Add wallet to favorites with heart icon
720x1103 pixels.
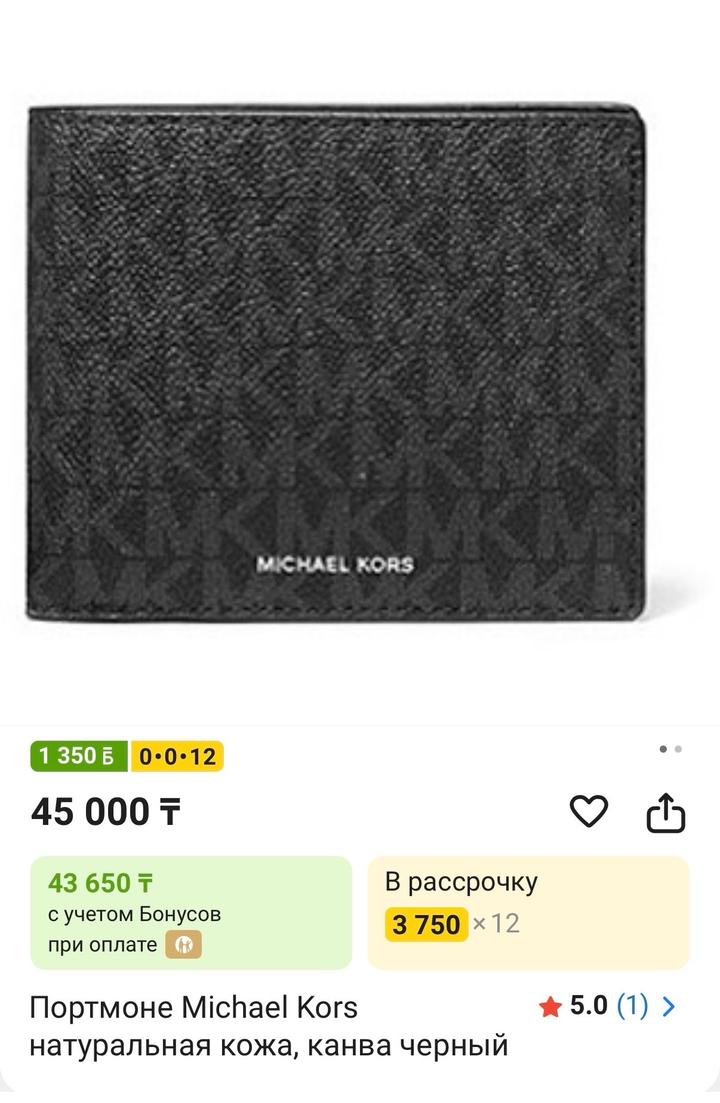[588, 811]
